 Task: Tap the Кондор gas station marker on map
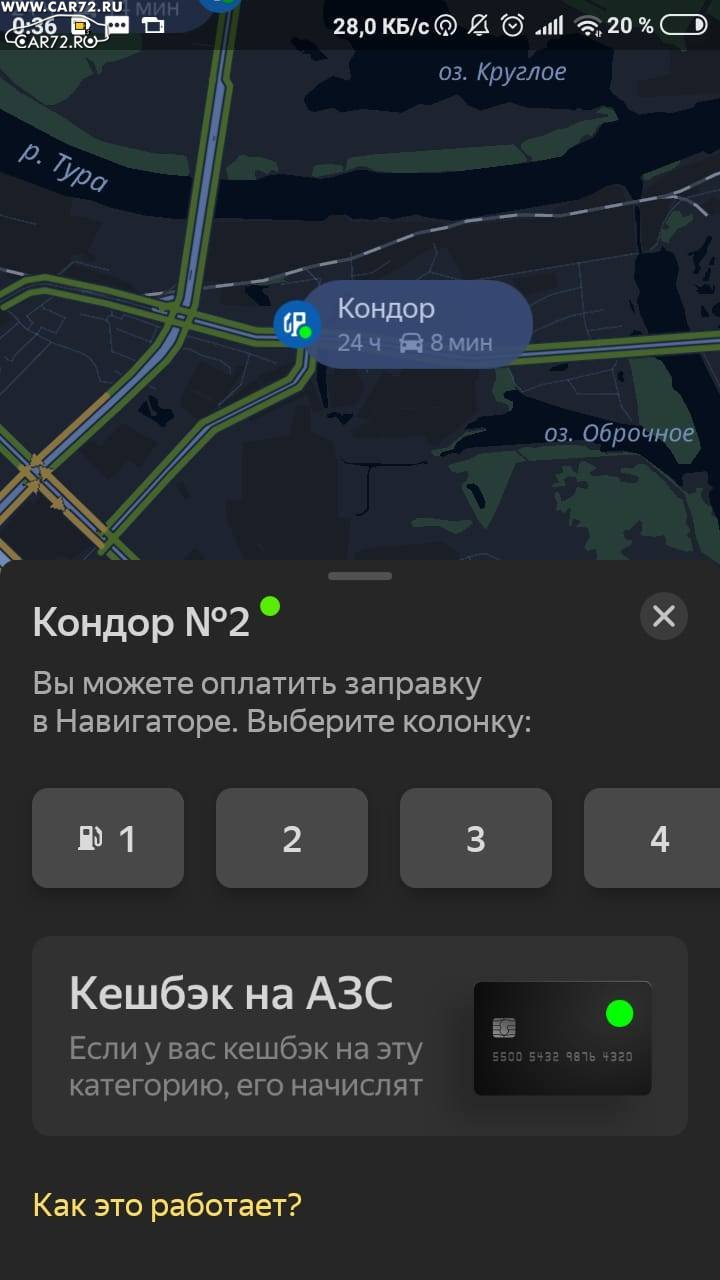pos(295,324)
